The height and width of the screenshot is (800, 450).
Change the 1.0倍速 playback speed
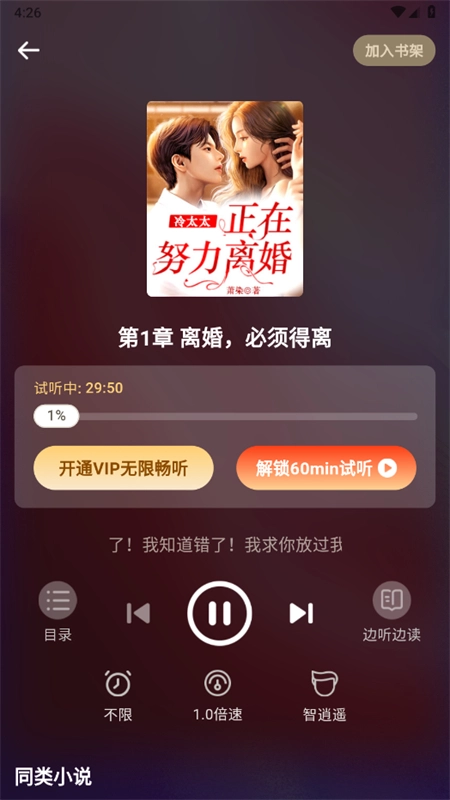pyautogui.click(x=218, y=696)
